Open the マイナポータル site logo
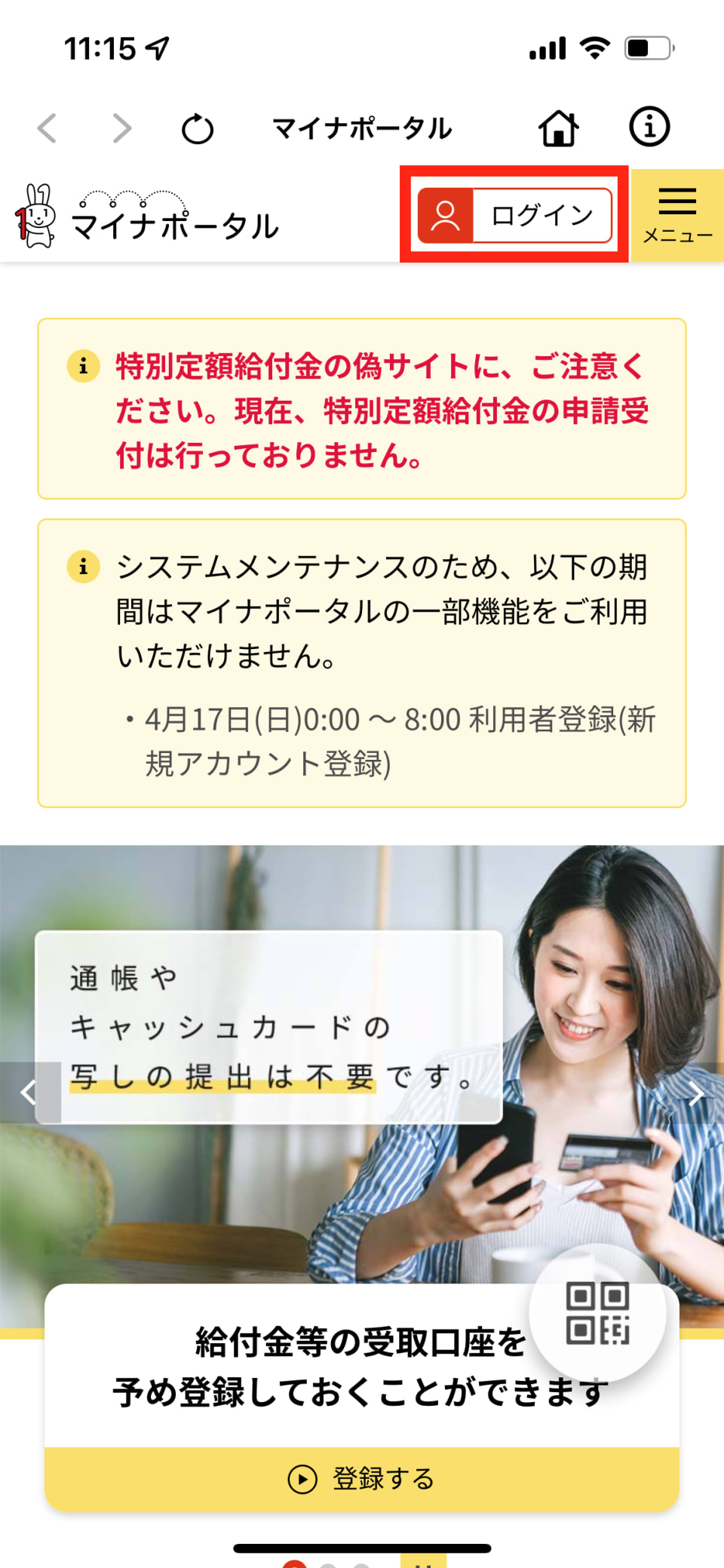 click(148, 217)
